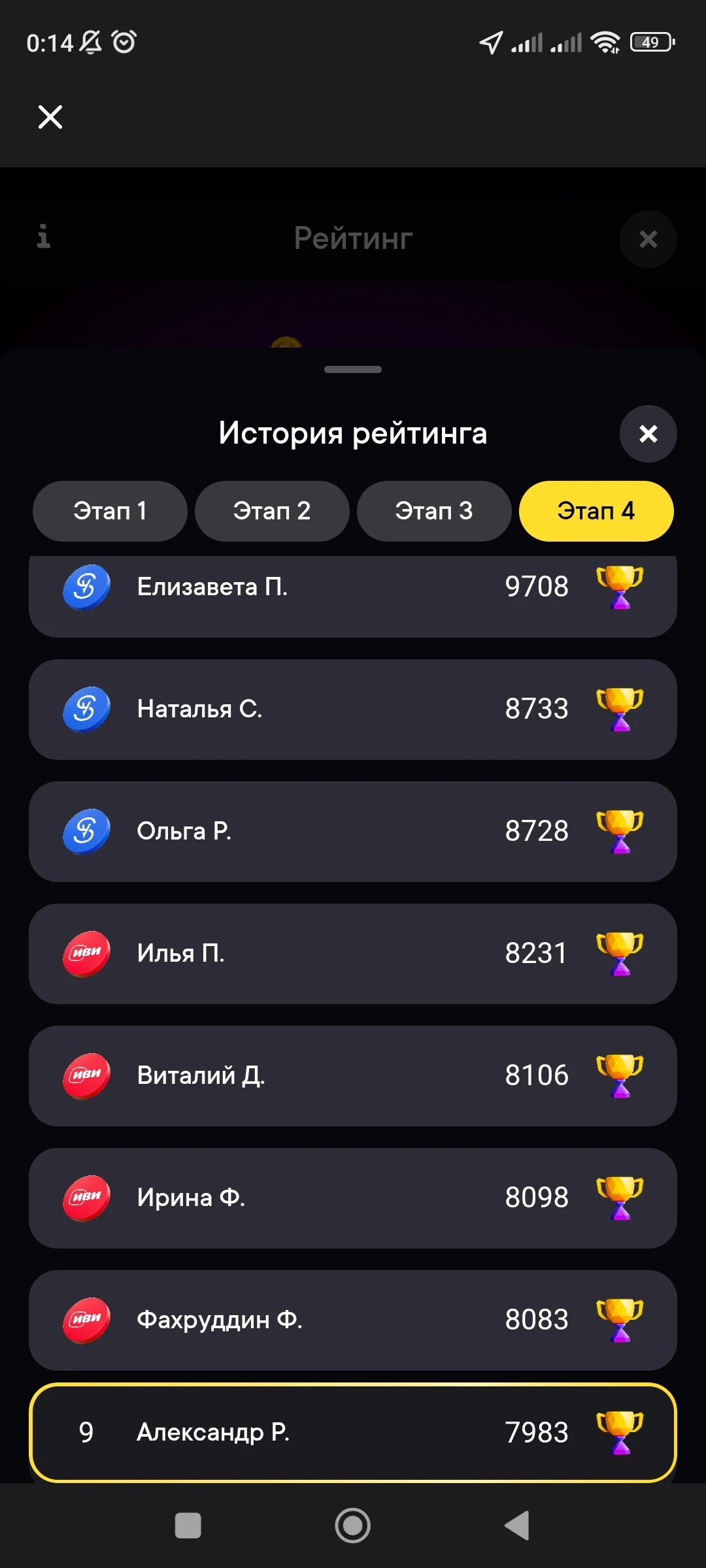Switch to the Этап 1 tab

point(110,511)
